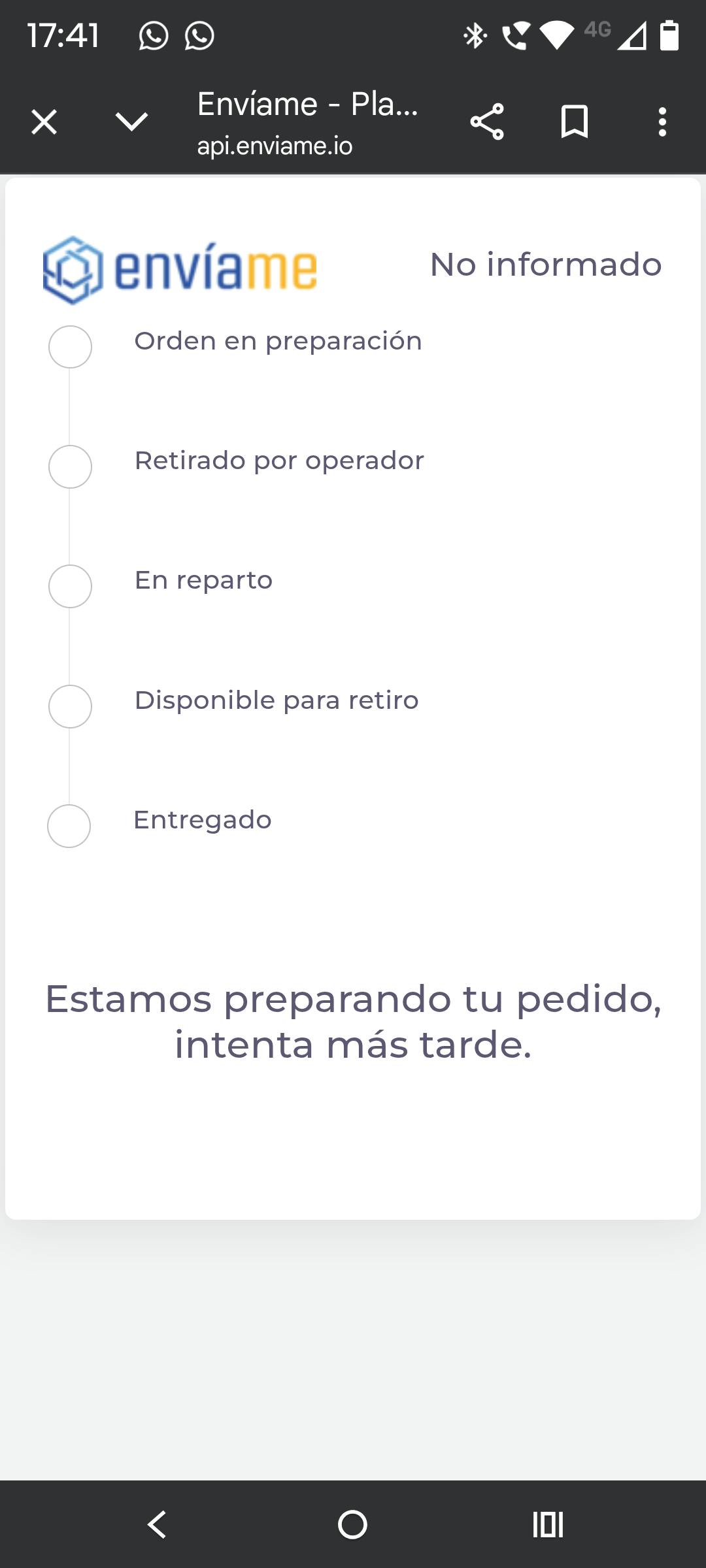Go back with the system back button
The height and width of the screenshot is (1568, 706).
[158, 1525]
